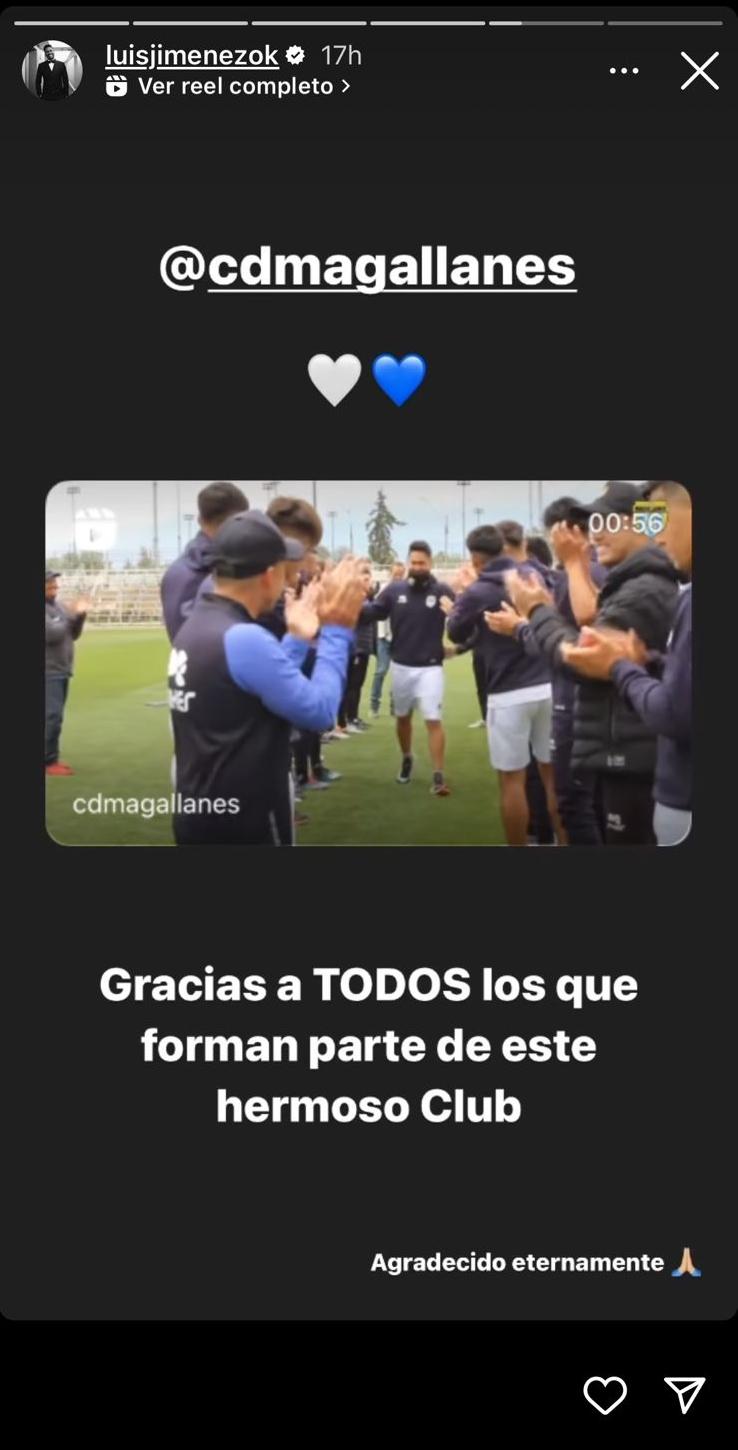
Task: Tap the folded hands emoji in the caption
Action: point(689,1262)
